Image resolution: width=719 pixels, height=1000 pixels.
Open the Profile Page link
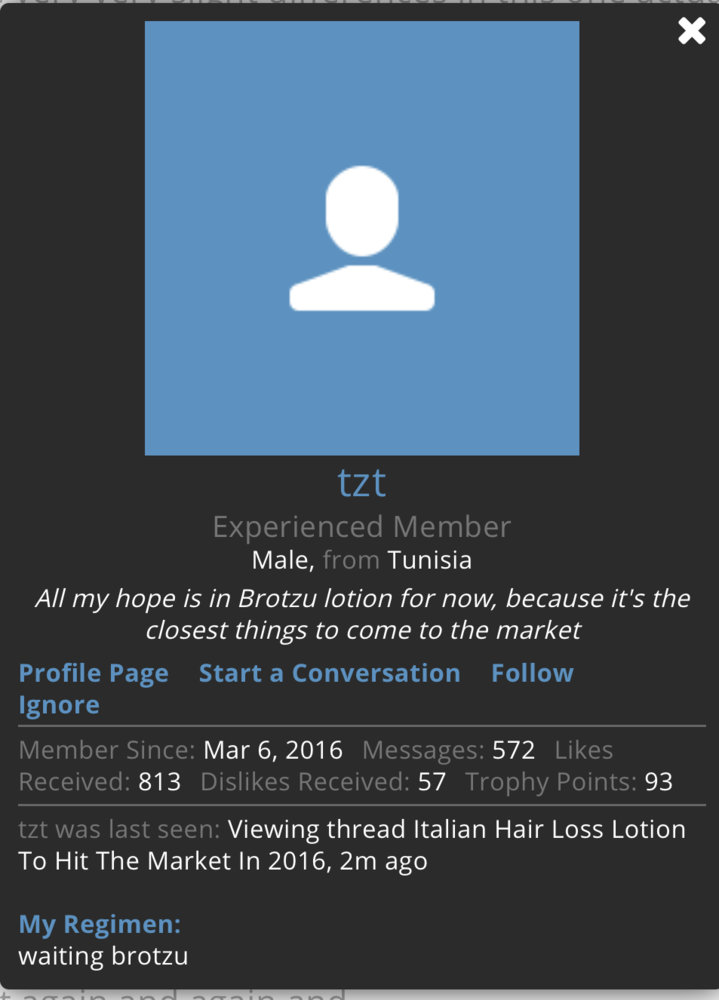point(94,673)
